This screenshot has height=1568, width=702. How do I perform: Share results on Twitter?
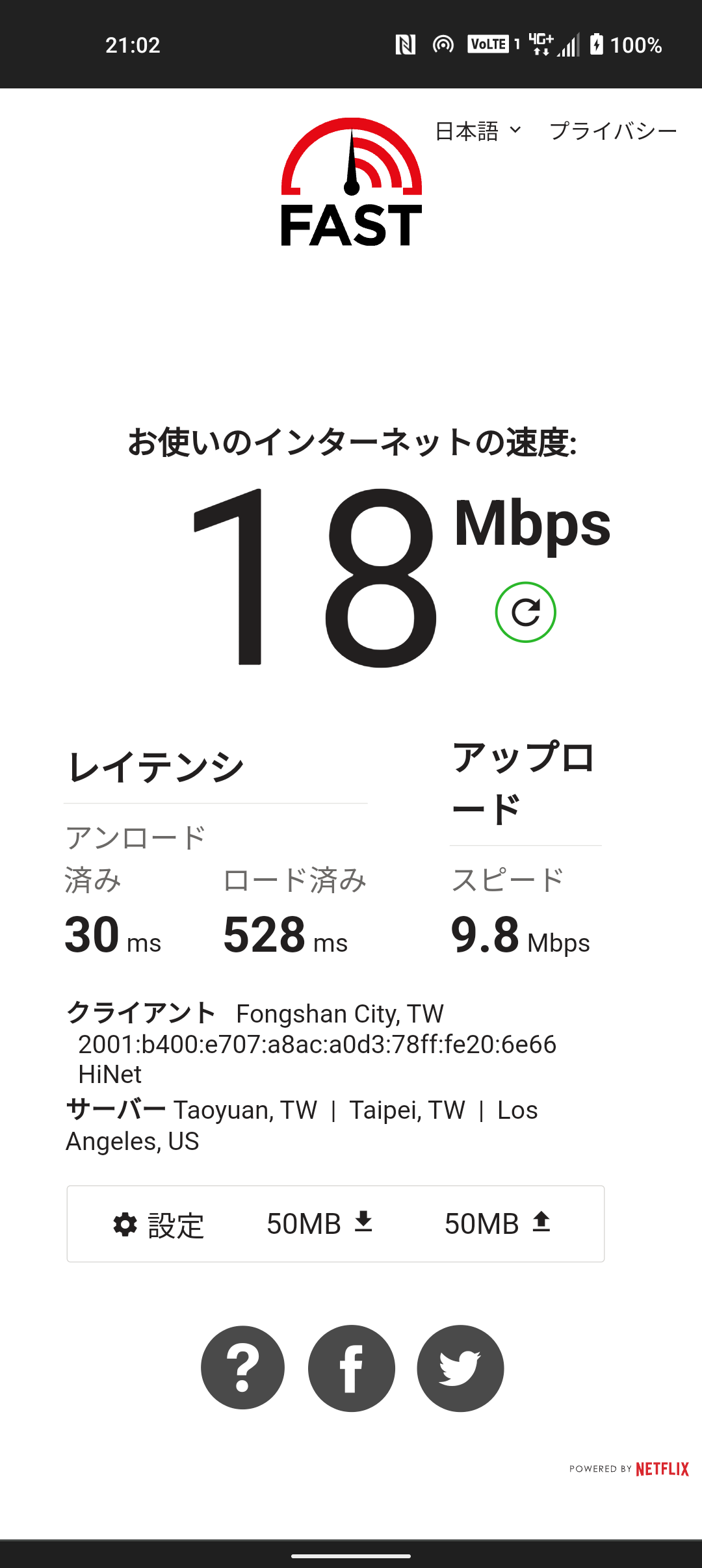pyautogui.click(x=460, y=1368)
